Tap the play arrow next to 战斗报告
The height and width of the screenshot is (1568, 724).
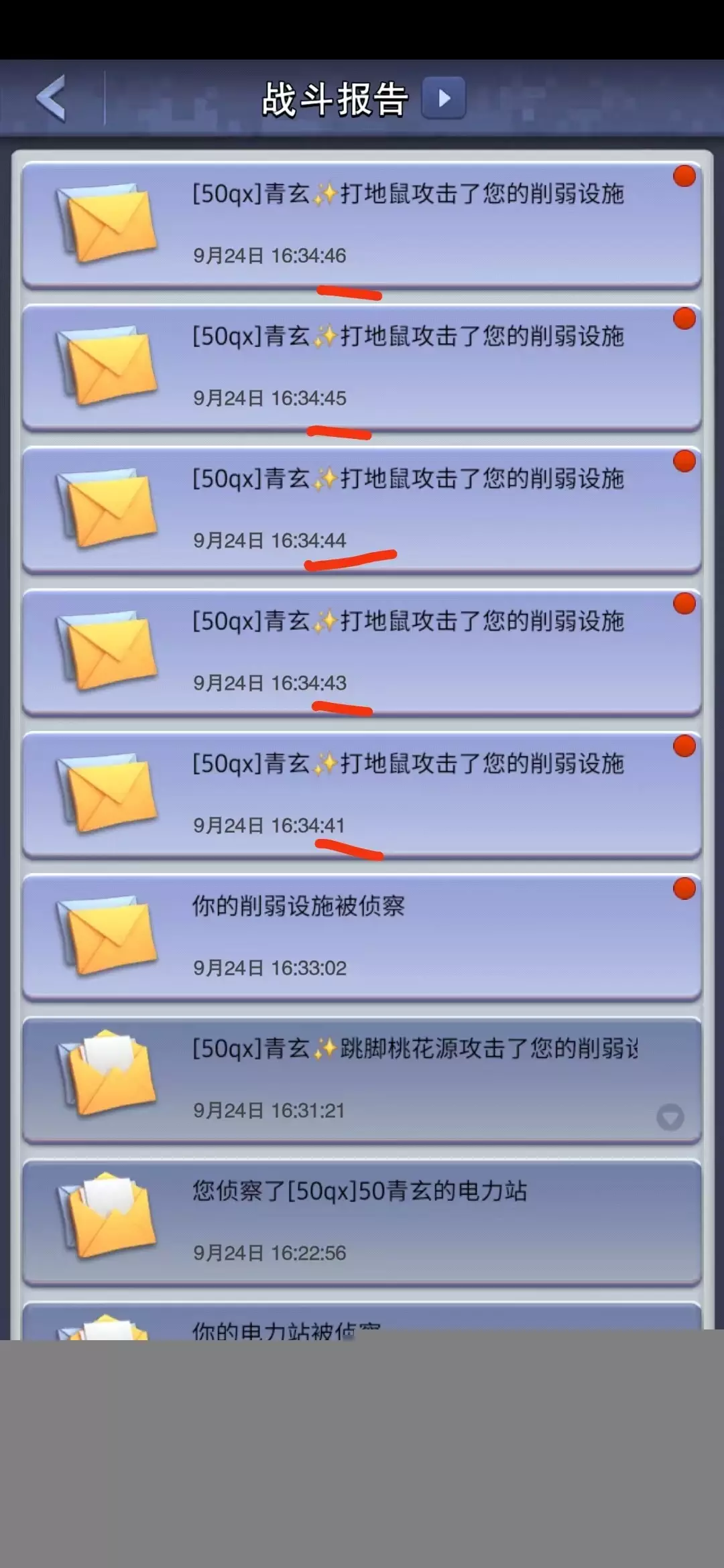(444, 99)
